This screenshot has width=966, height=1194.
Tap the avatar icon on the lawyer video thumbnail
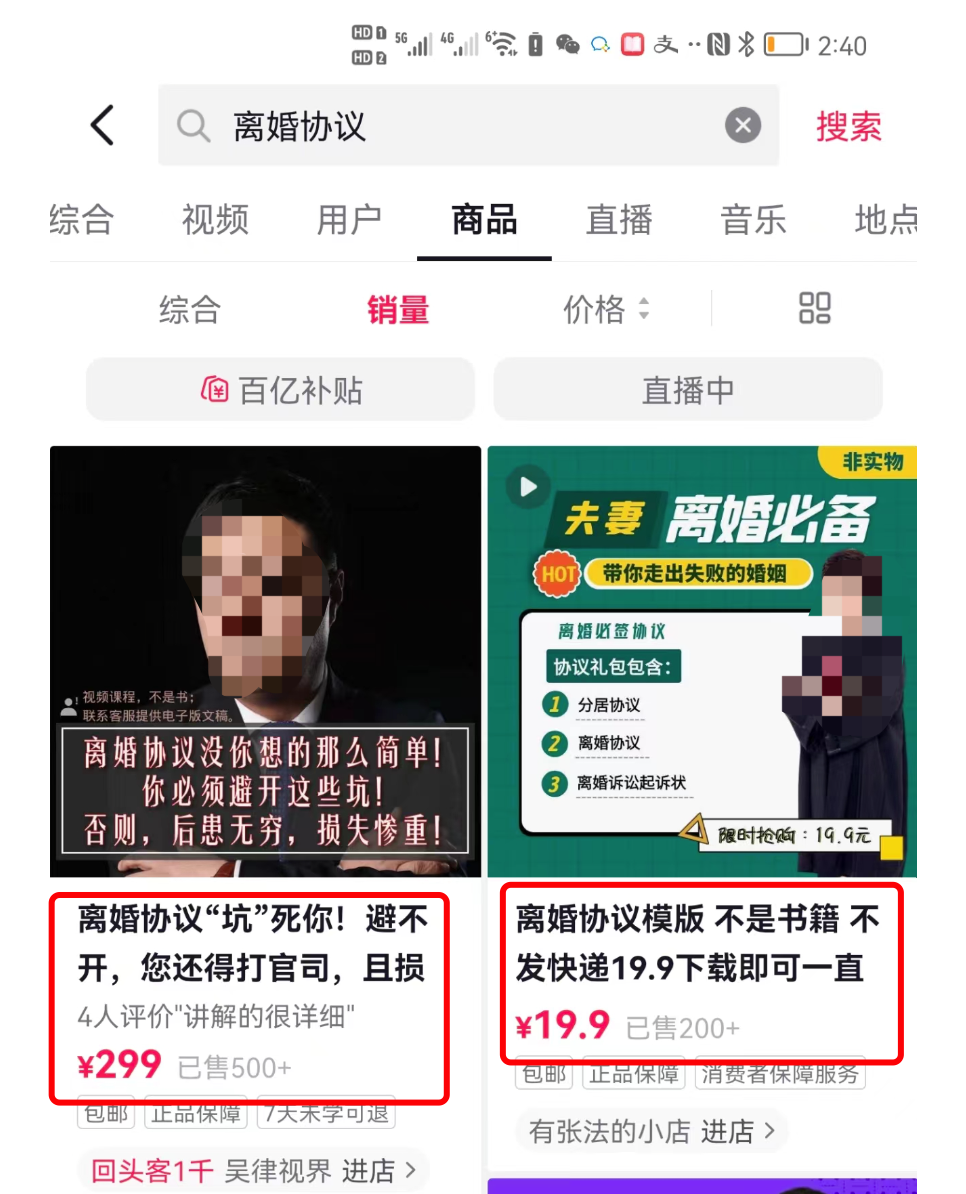(69, 707)
